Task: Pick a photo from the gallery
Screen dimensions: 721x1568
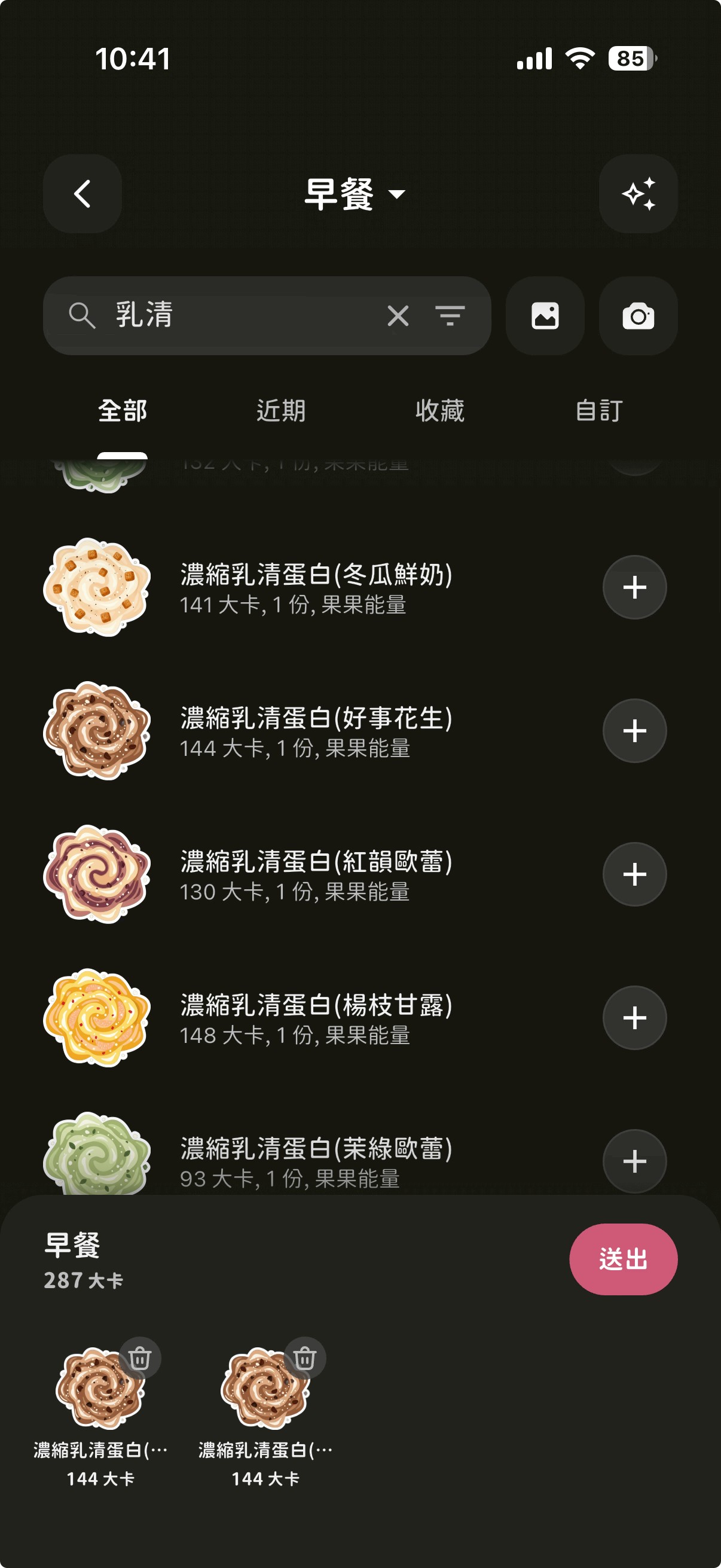Action: (545, 315)
